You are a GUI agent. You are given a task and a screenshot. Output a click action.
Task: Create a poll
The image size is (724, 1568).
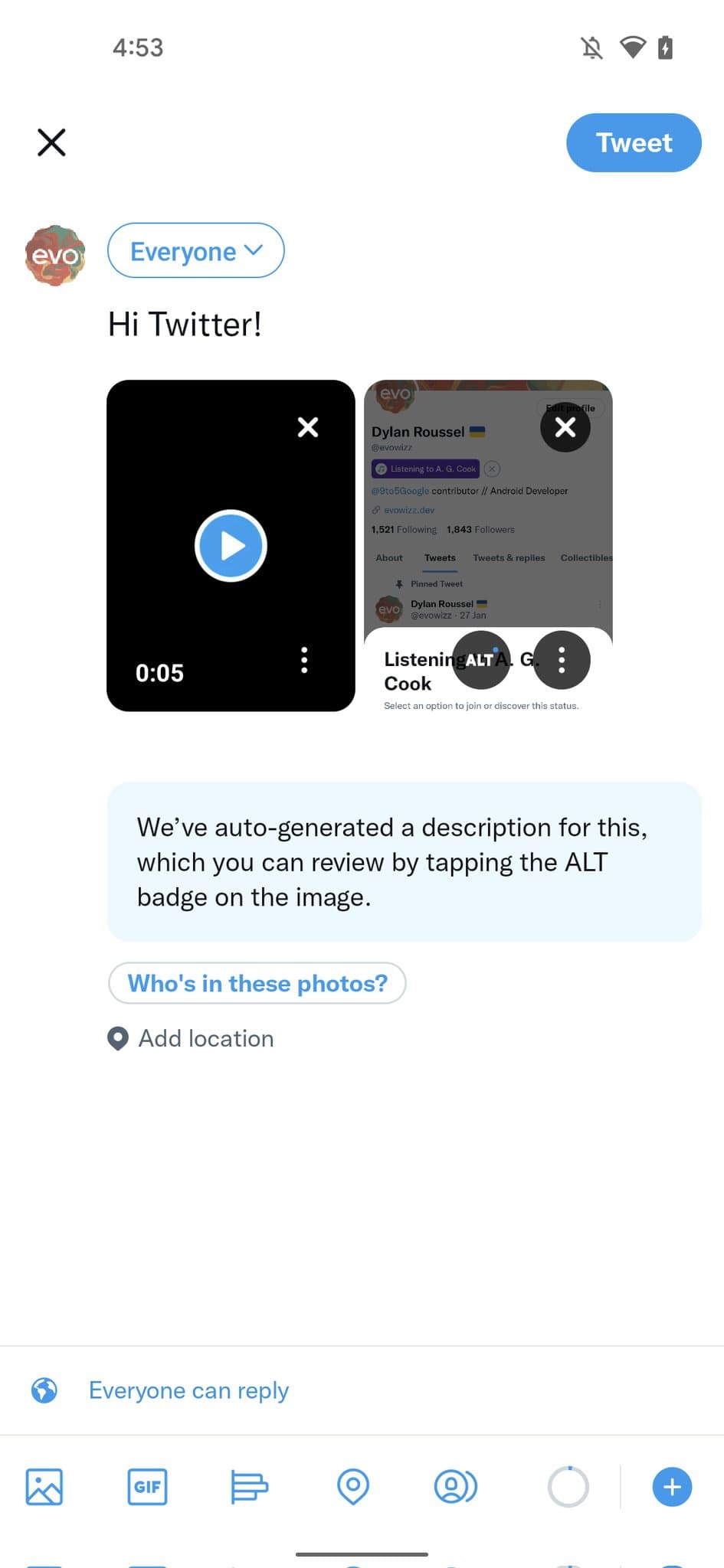[x=249, y=1487]
